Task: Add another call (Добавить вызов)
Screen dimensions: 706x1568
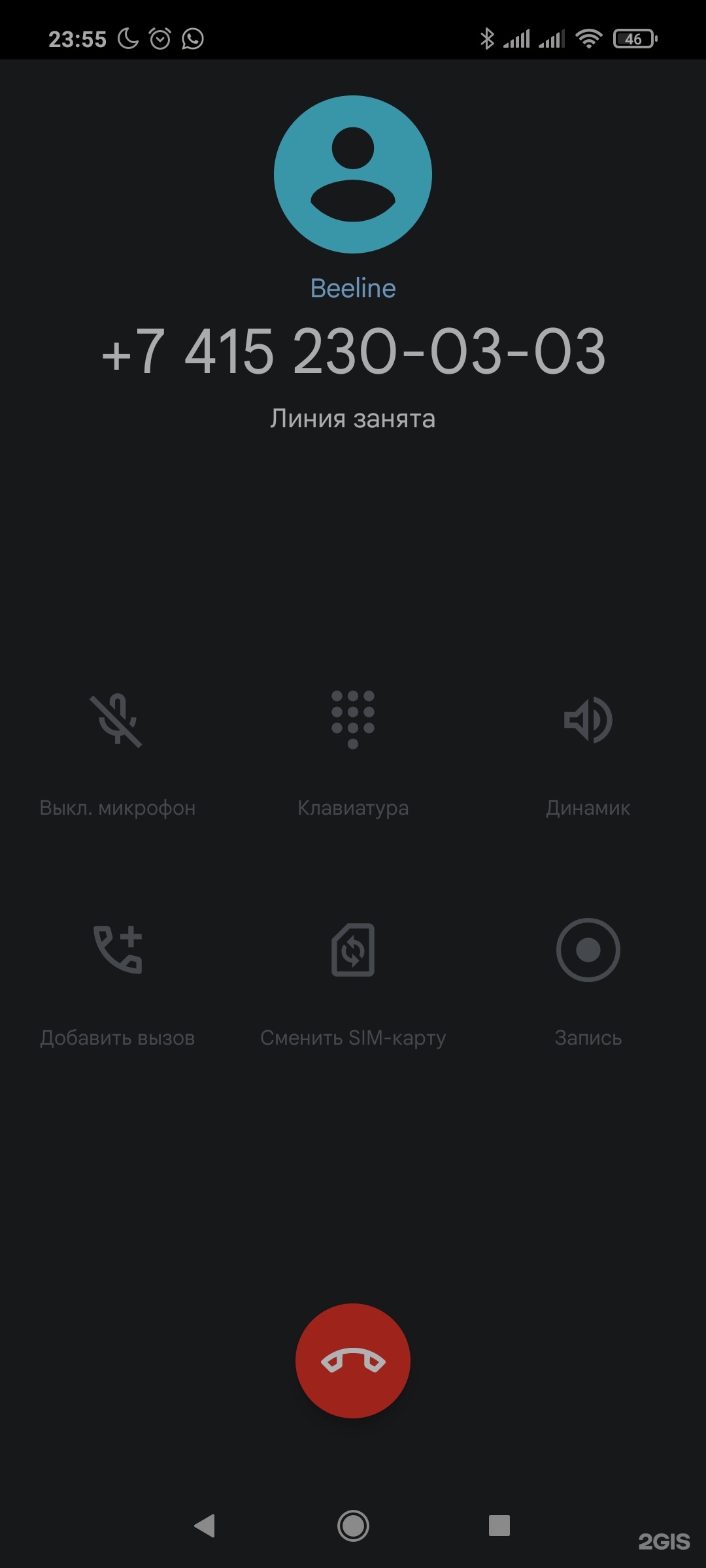Action: (118, 951)
